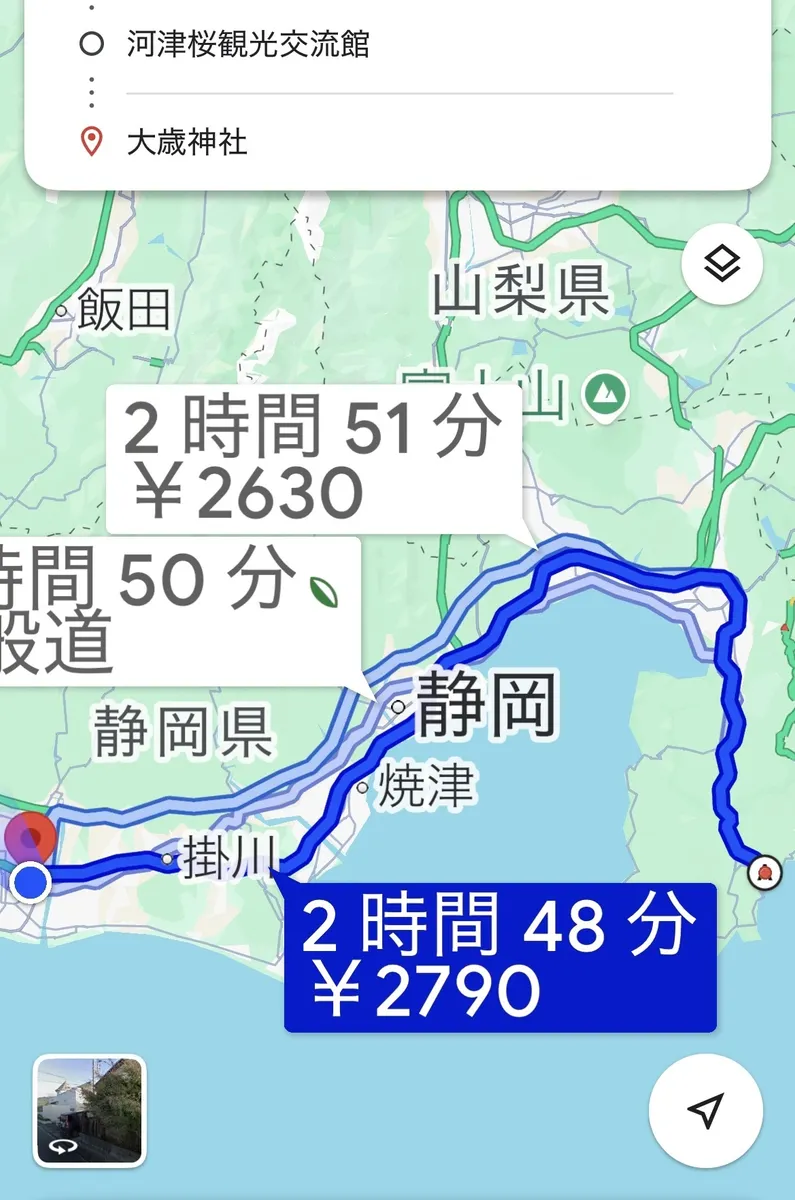Screen dimensions: 795x1200
Task: Select the 2時間48分 ¥2790 route
Action: (499, 957)
